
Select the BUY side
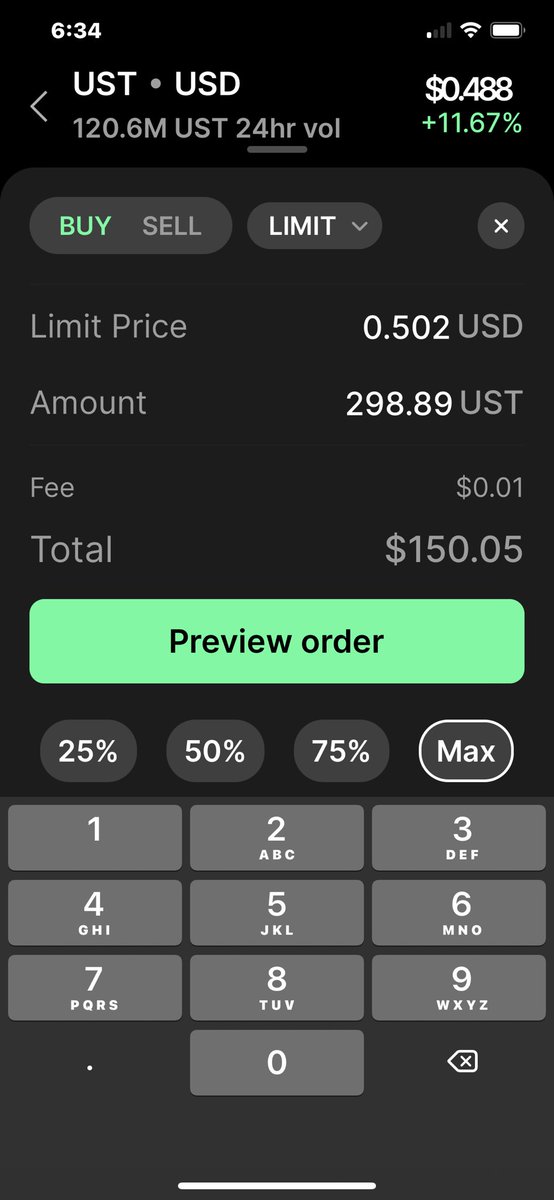(85, 226)
